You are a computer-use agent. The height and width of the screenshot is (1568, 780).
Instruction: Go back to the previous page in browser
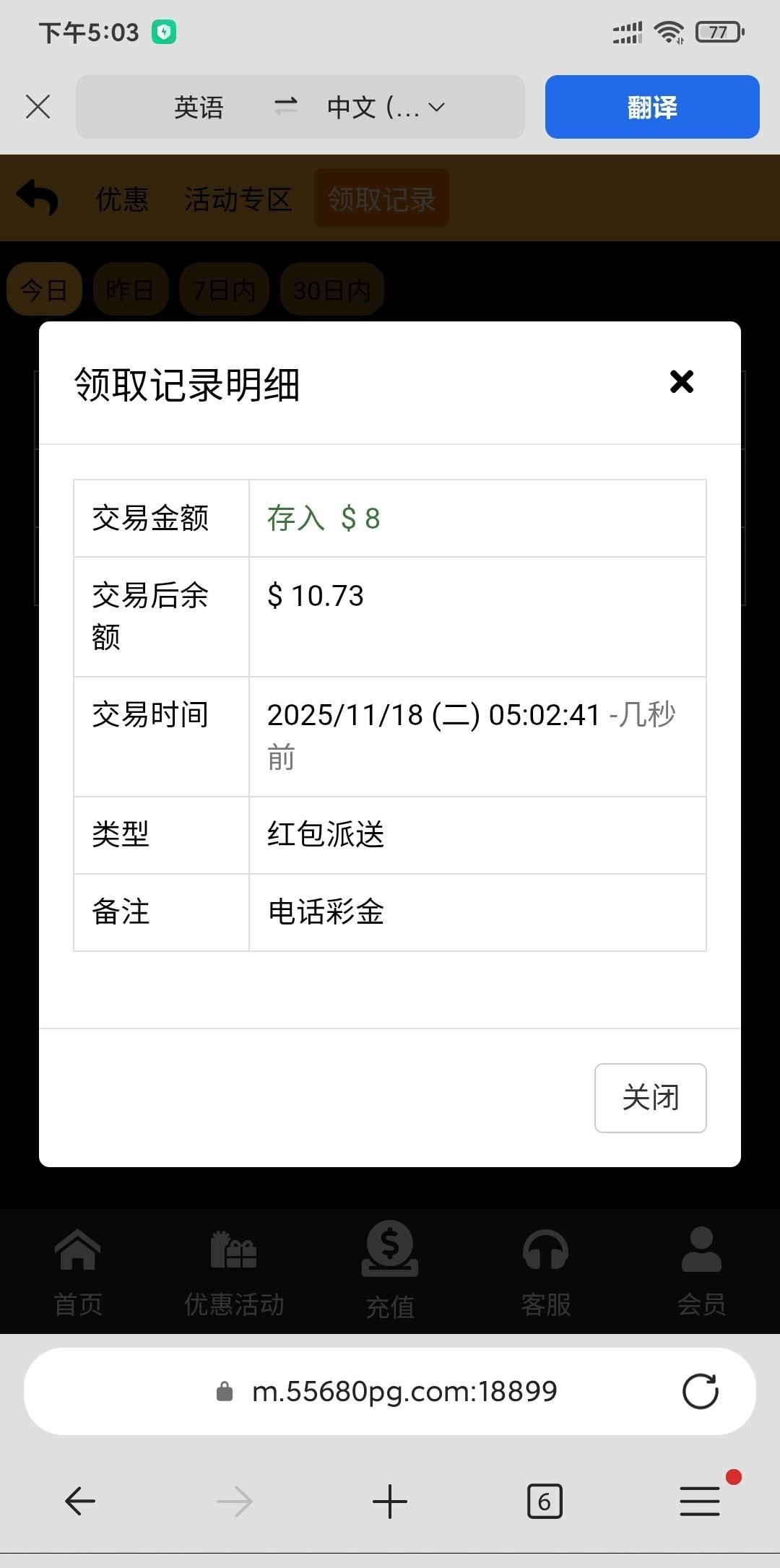(x=80, y=1502)
